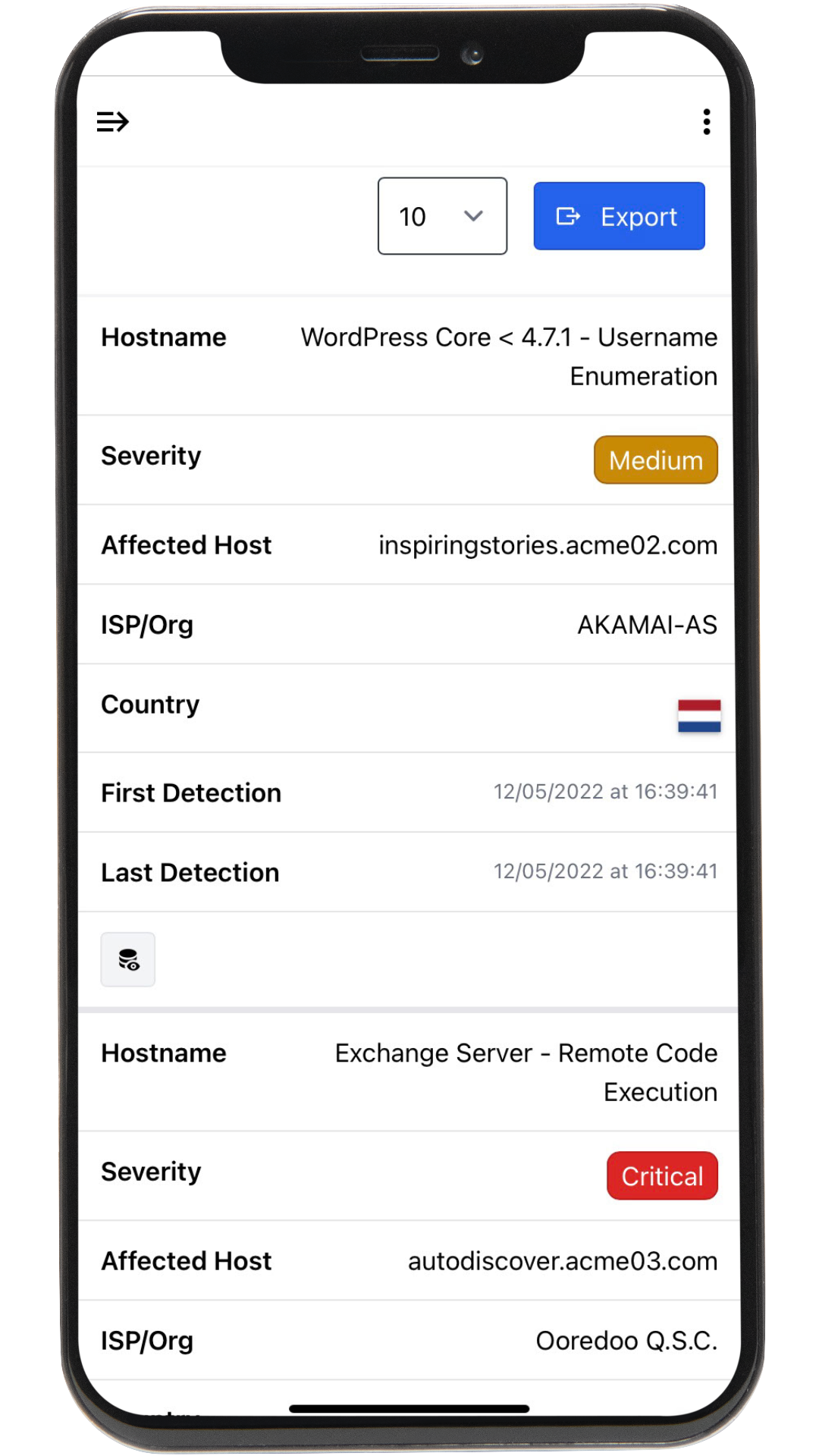Open the three-dot overflow menu
The width and height of the screenshot is (819, 1456).
pyautogui.click(x=706, y=121)
